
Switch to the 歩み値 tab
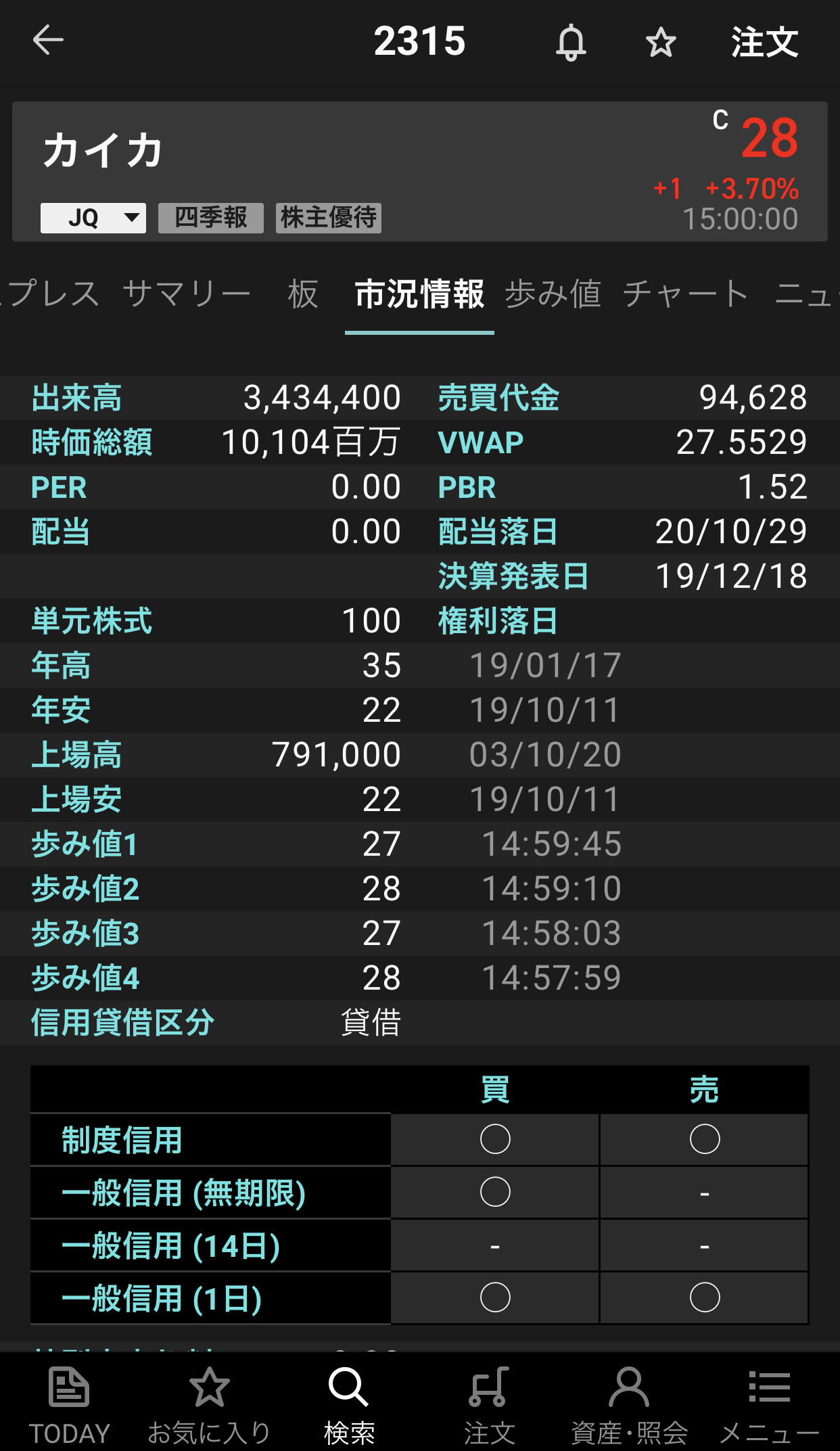coord(553,294)
